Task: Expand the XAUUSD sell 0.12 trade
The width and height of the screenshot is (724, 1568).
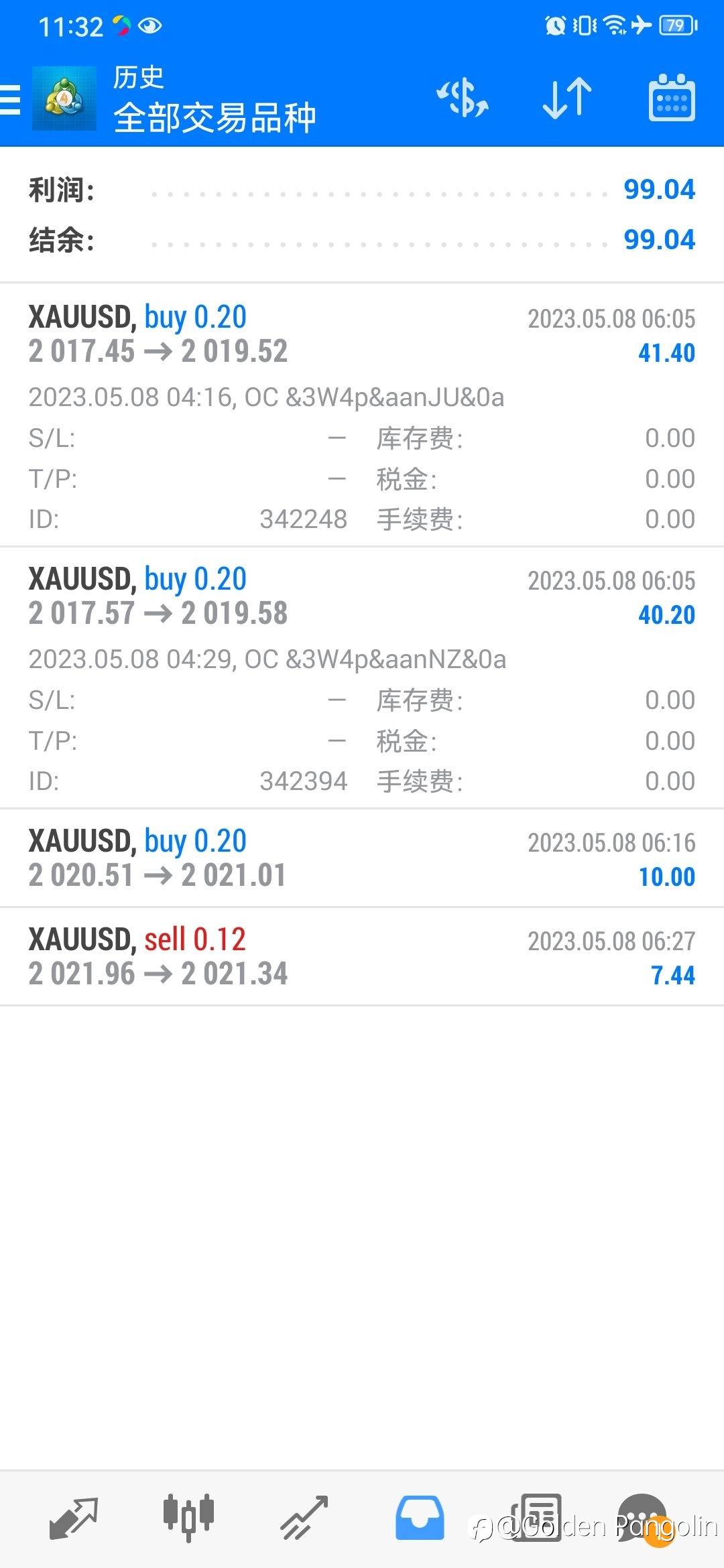Action: (362, 957)
